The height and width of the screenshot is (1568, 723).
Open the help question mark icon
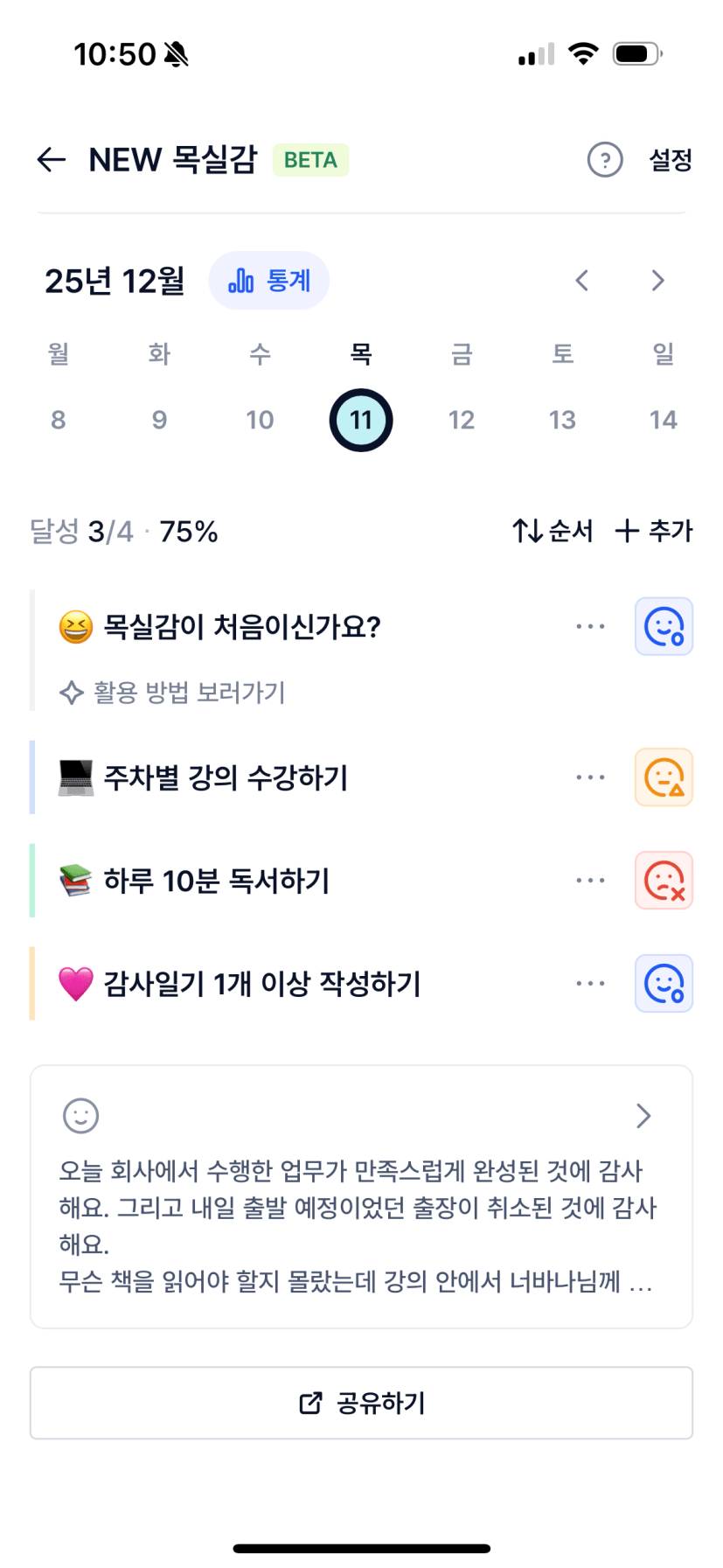click(x=604, y=160)
